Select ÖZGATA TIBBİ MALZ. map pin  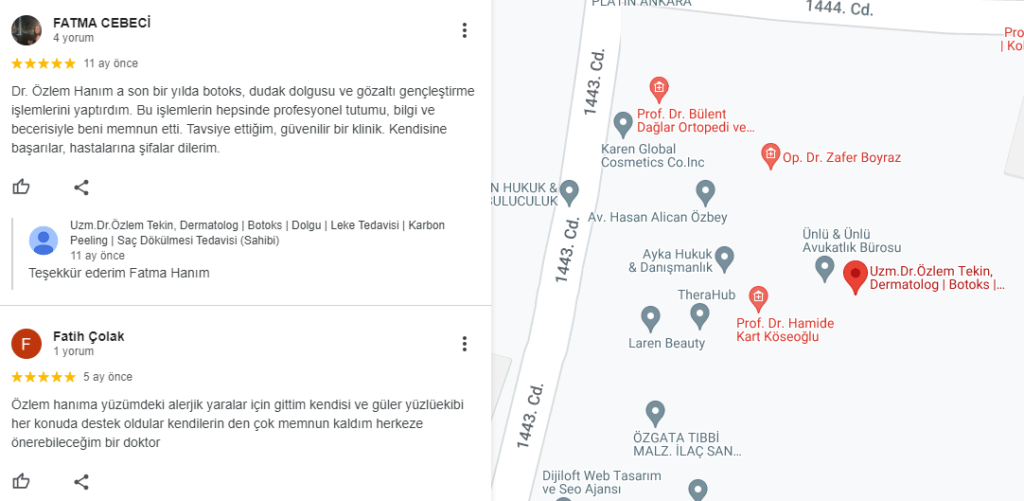(655, 411)
